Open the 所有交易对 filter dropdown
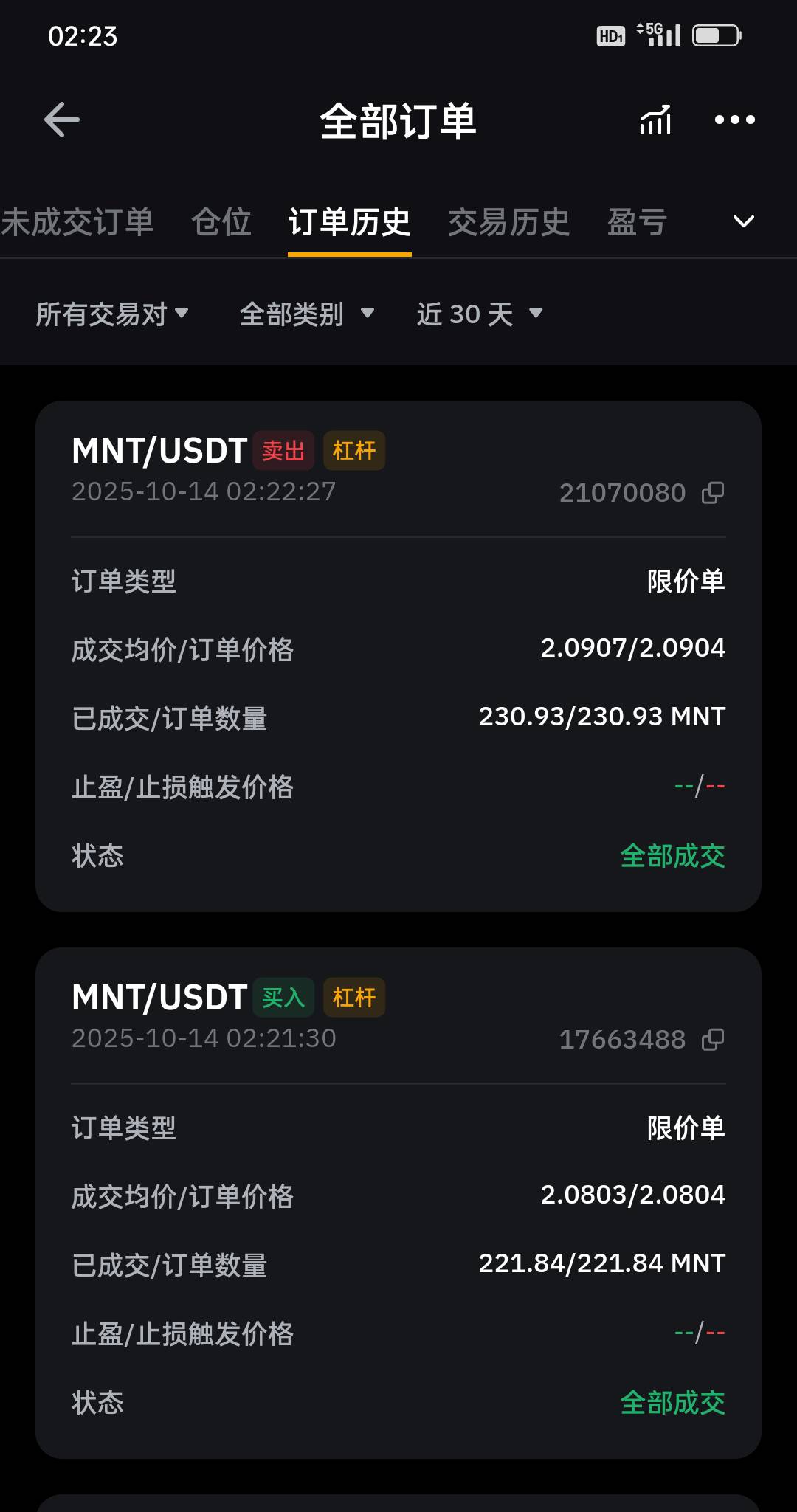Screen dimensions: 797x1512 [x=112, y=314]
